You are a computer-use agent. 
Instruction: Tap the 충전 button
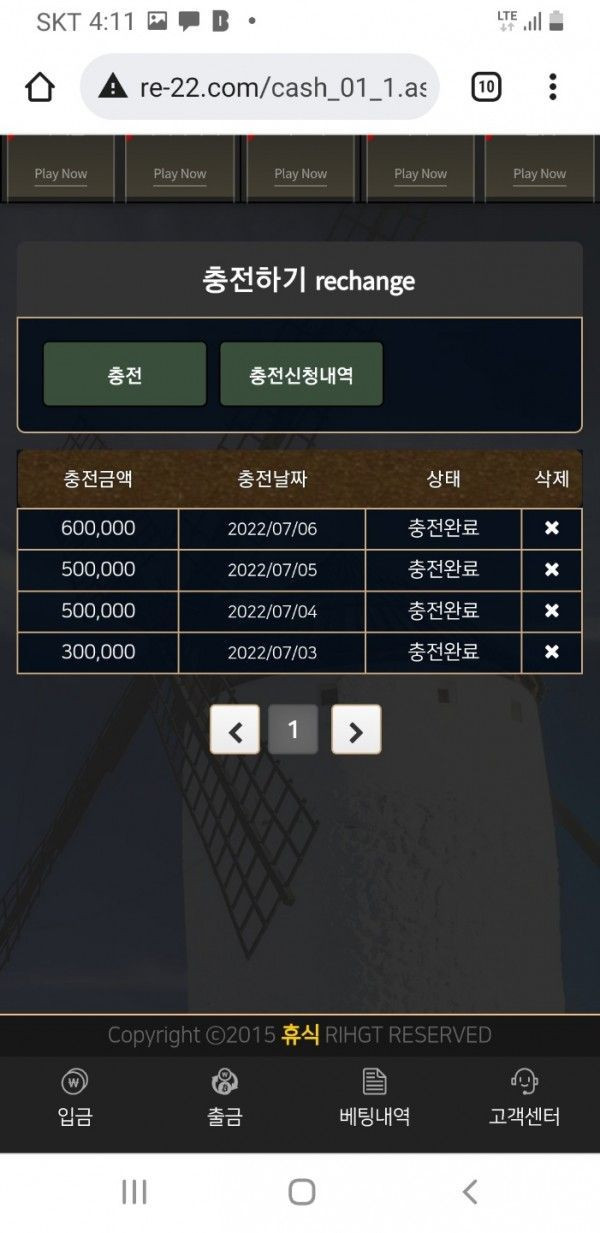pos(125,375)
